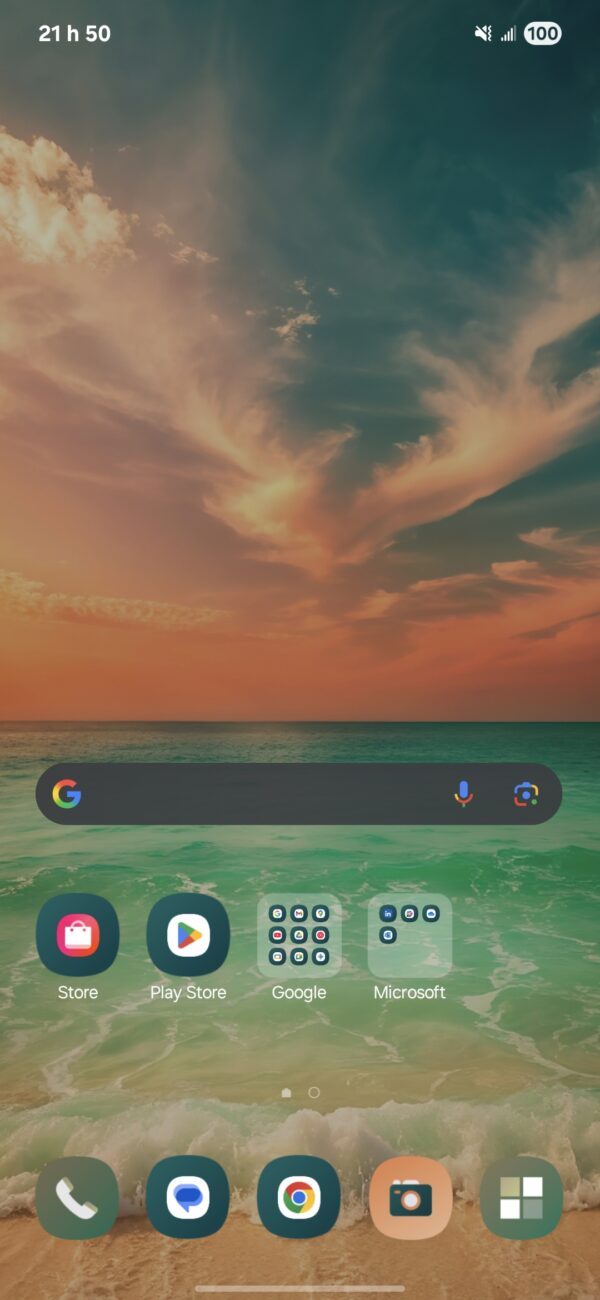Viewport: 600px width, 1300px height.
Task: Open the Google folder
Action: point(299,936)
